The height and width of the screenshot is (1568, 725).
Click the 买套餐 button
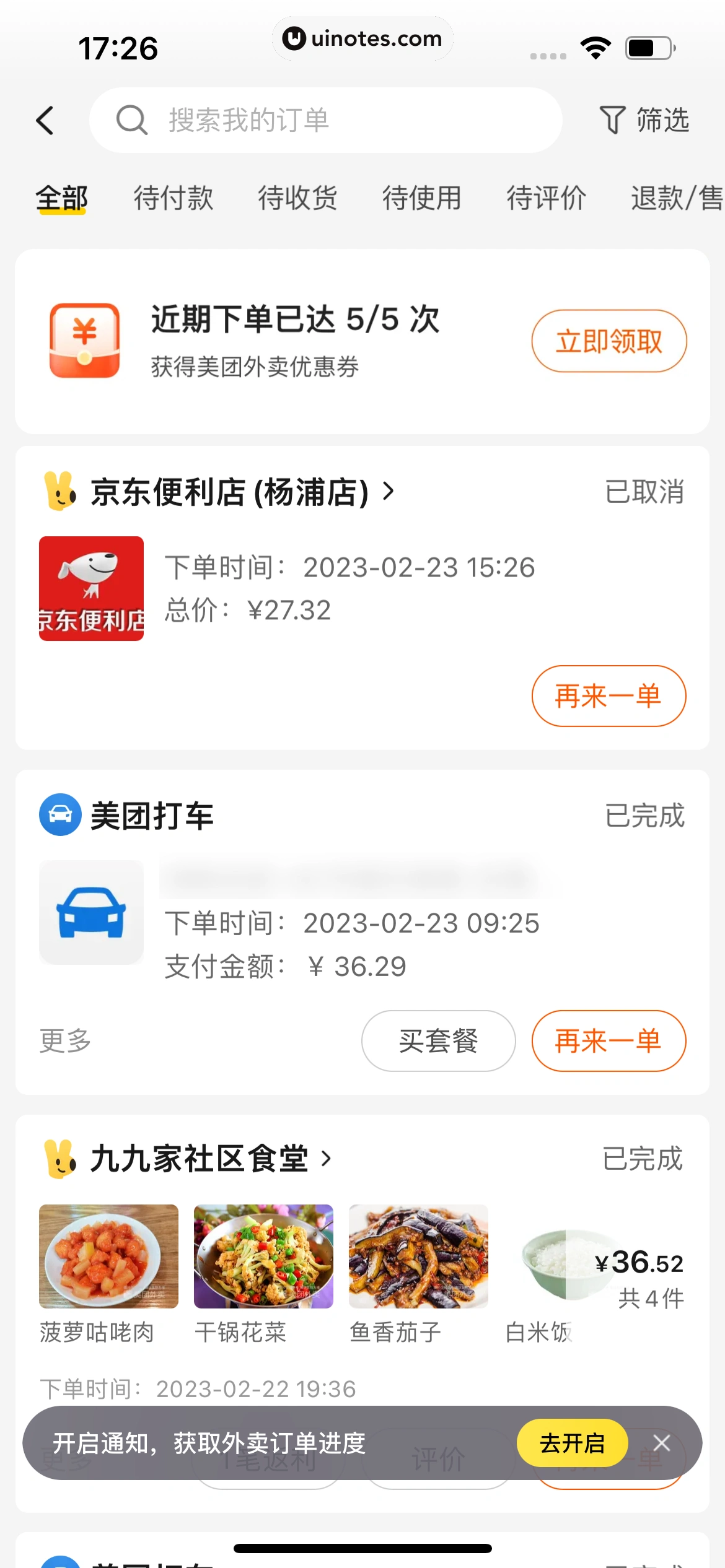click(438, 1040)
